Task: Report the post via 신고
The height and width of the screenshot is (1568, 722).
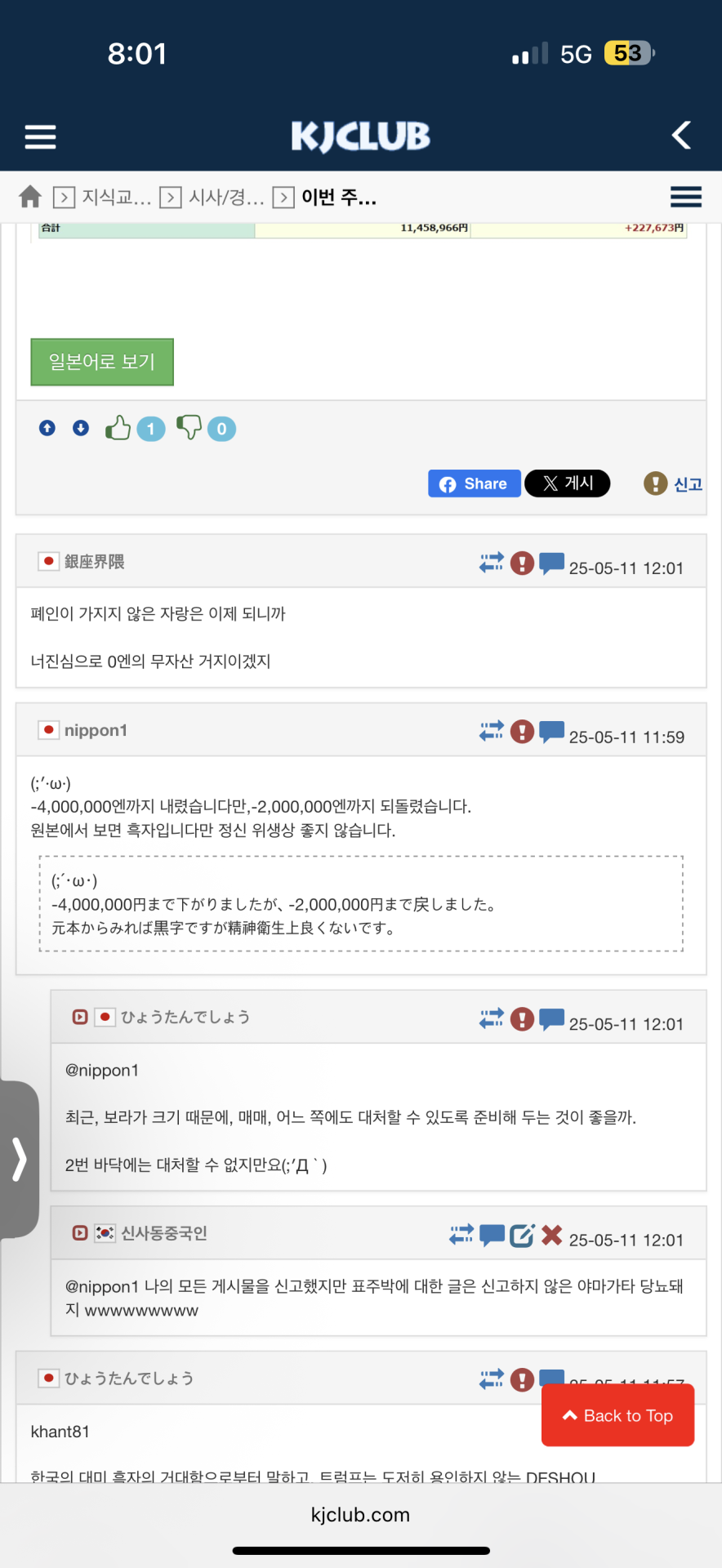Action: 674,484
